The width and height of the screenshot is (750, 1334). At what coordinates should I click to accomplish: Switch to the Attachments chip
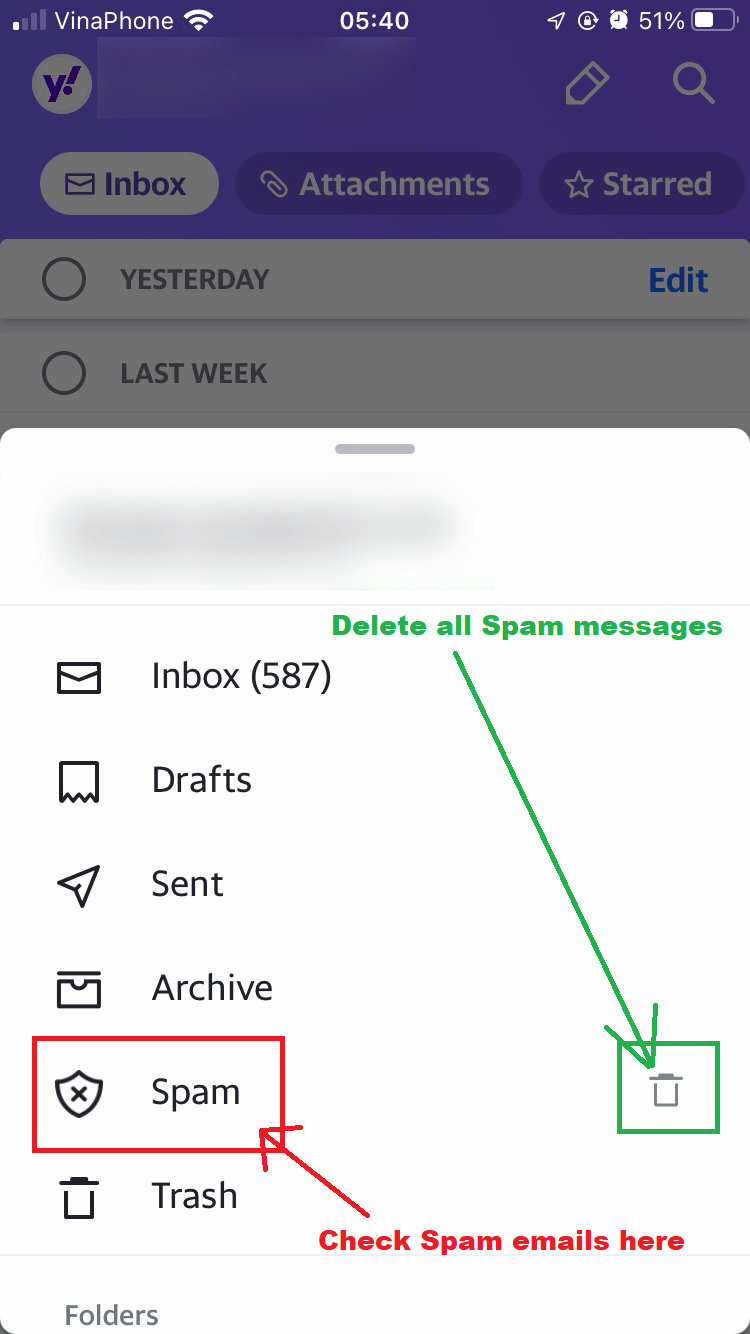(378, 184)
